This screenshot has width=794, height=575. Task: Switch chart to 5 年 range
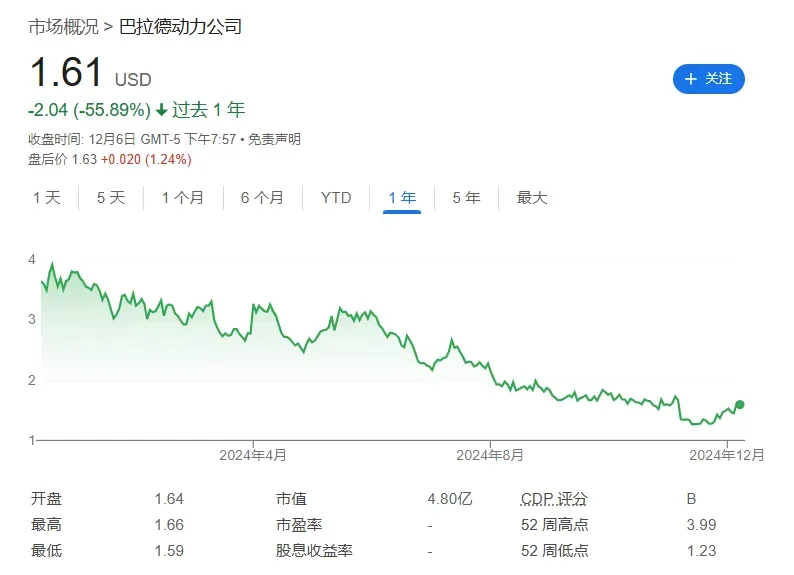pyautogui.click(x=466, y=197)
